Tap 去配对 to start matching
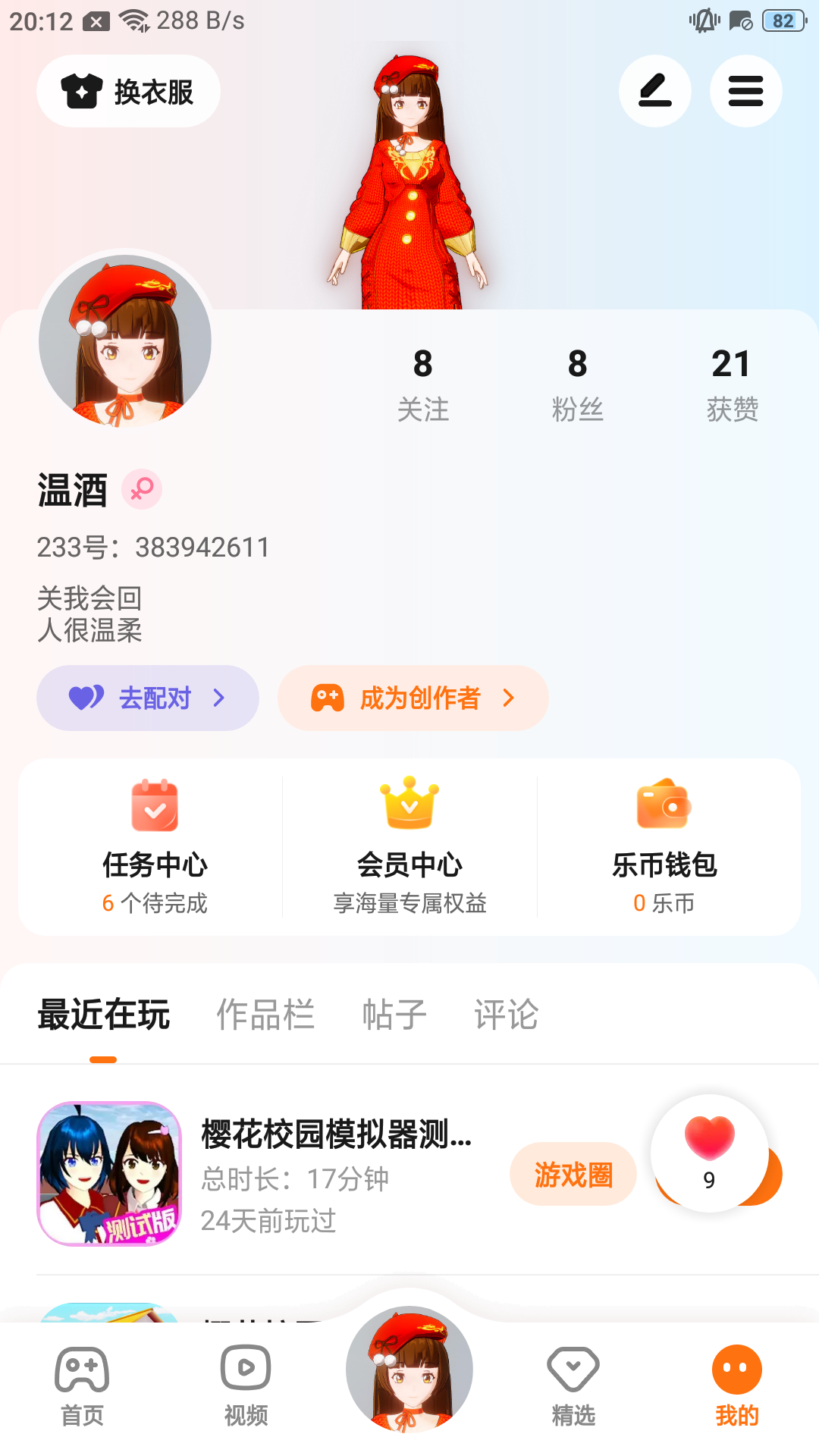Viewport: 819px width, 1456px height. tap(148, 698)
